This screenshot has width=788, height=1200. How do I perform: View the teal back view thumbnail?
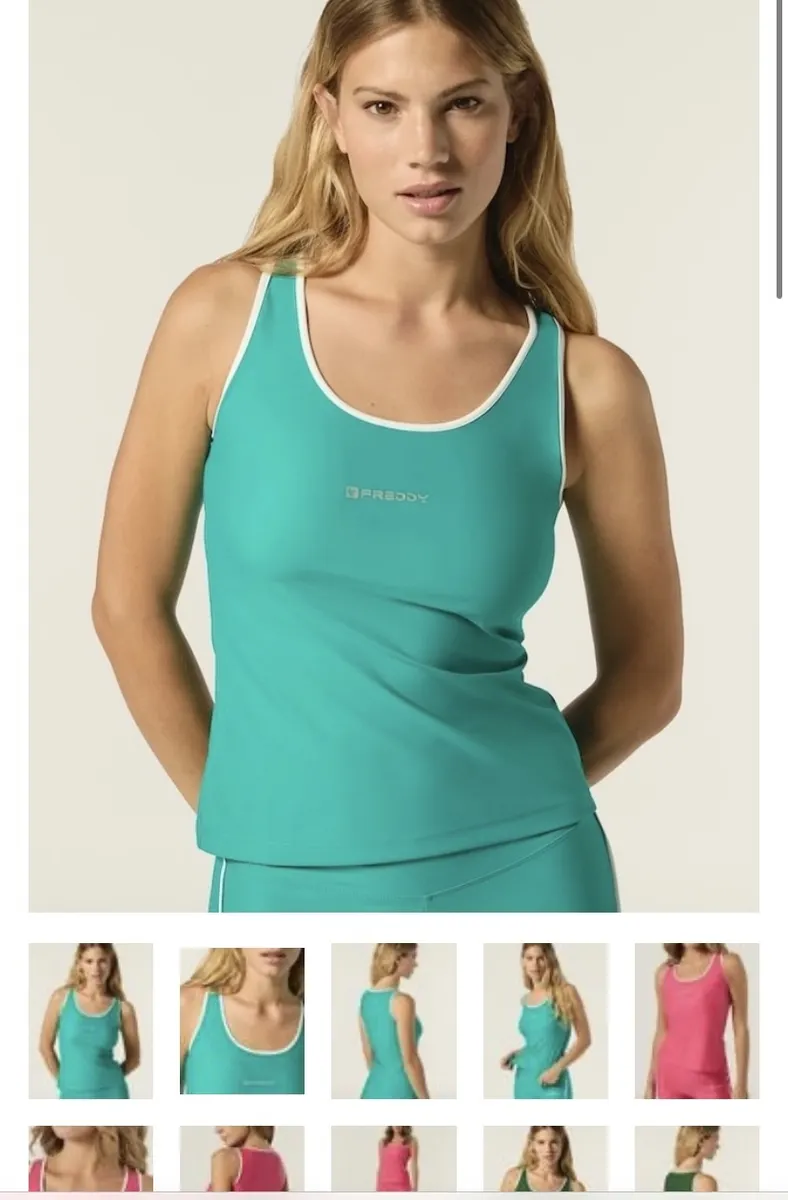pyautogui.click(x=393, y=1020)
